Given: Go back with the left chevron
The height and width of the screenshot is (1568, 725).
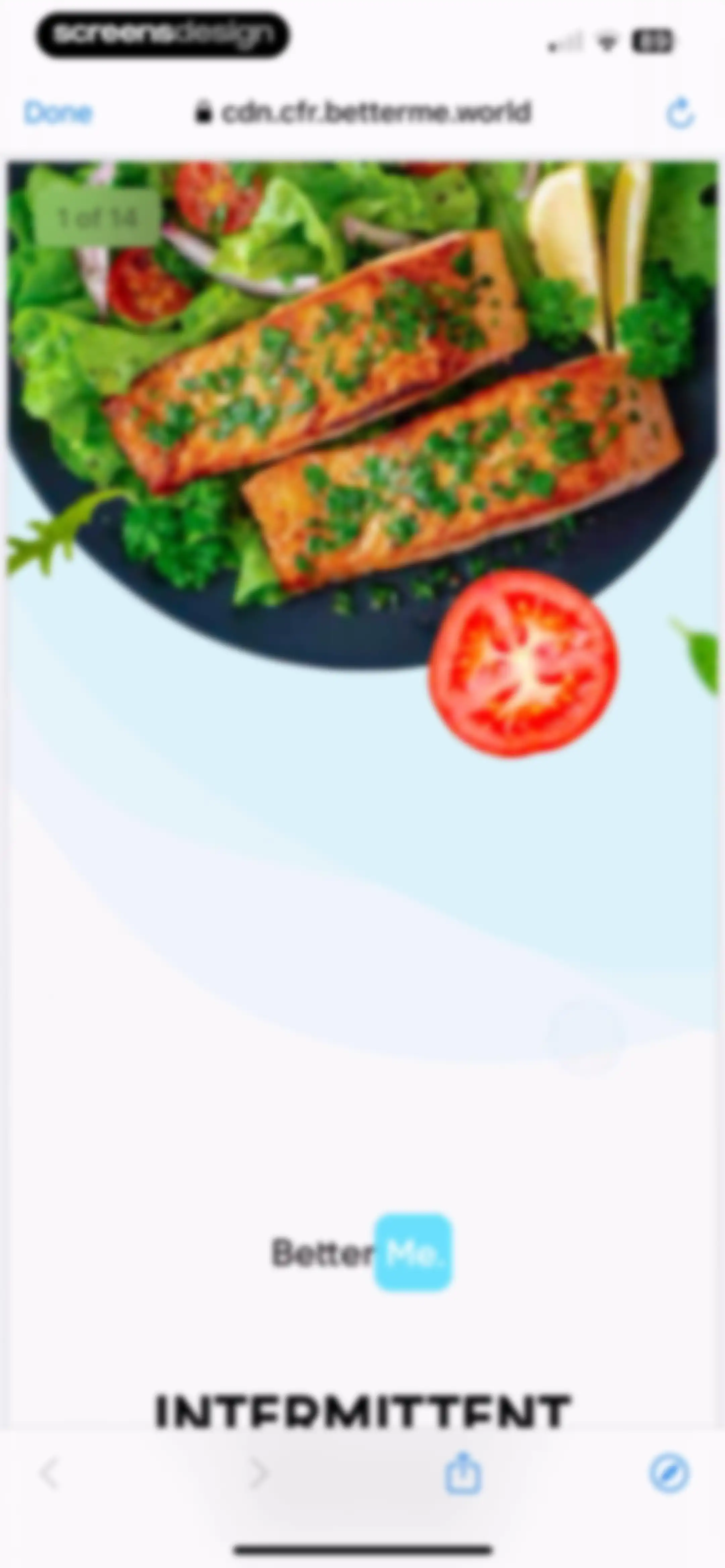Looking at the screenshot, I should coord(50,1474).
